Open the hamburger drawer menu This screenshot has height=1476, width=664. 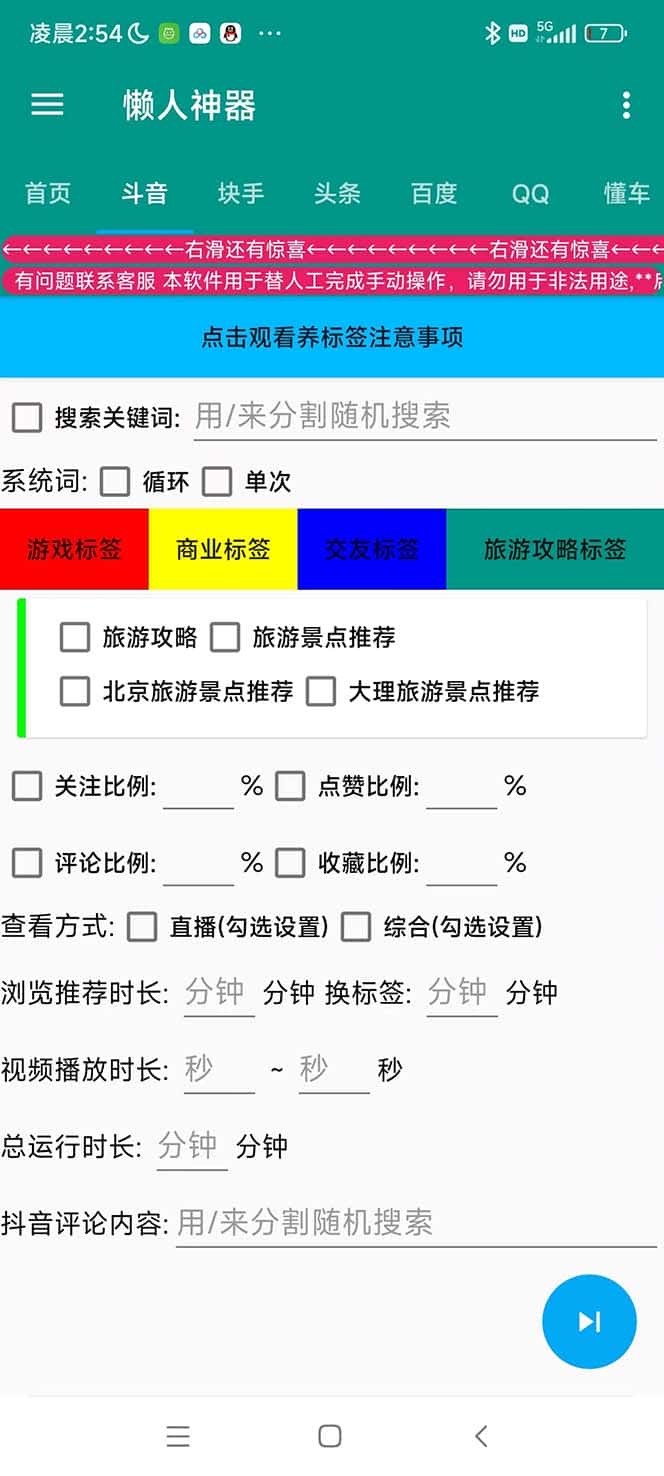pyautogui.click(x=47, y=105)
